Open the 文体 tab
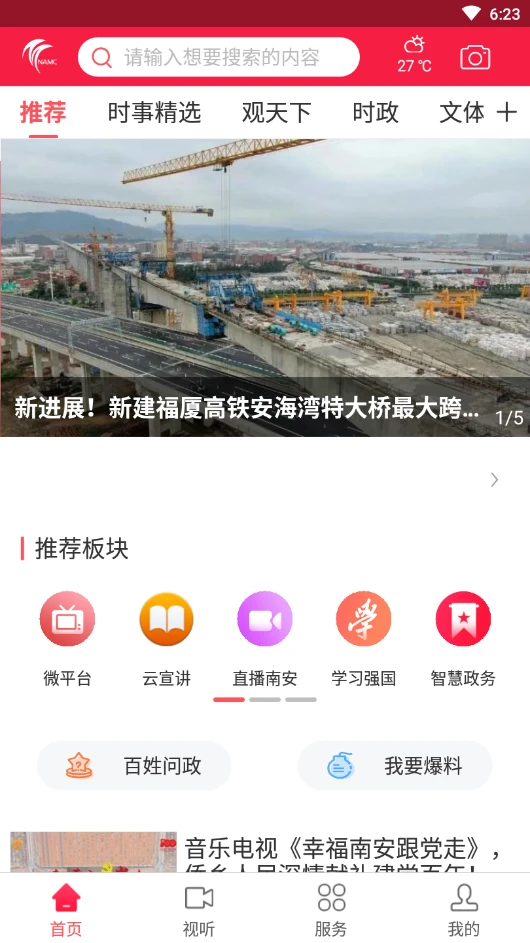This screenshot has height=943, width=530. pos(461,112)
